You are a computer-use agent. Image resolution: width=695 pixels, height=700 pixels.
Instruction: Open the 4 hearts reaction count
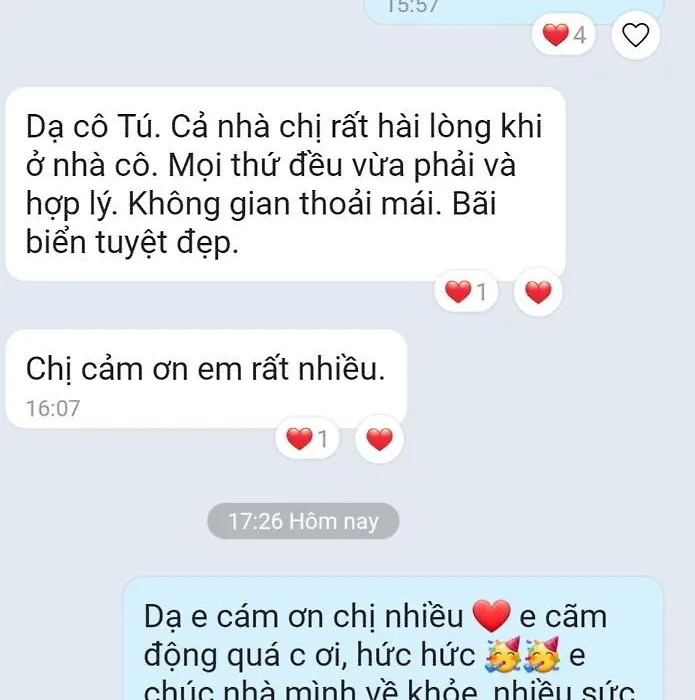point(566,36)
